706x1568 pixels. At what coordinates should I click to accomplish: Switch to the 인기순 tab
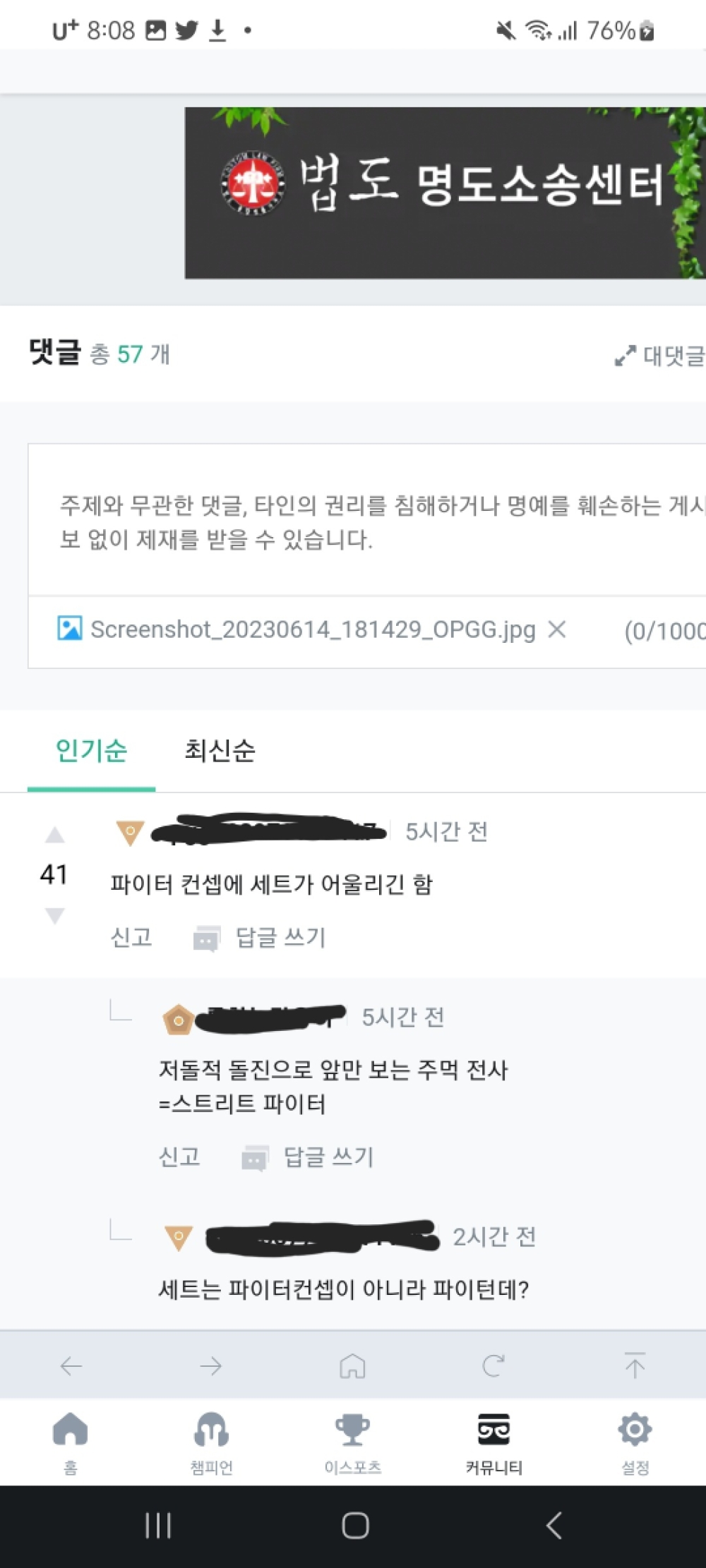(x=91, y=750)
